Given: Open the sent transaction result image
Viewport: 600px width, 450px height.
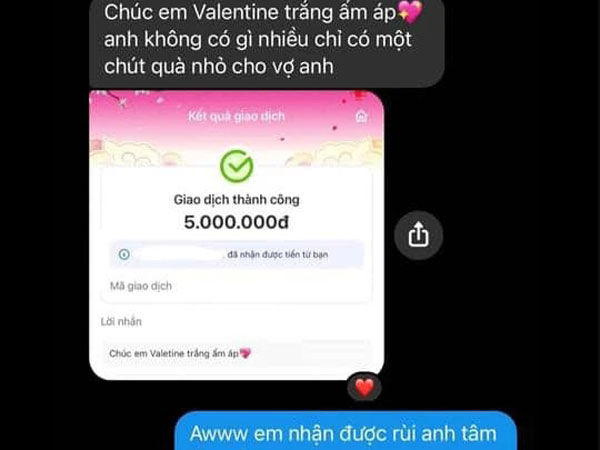Looking at the screenshot, I should click(236, 235).
